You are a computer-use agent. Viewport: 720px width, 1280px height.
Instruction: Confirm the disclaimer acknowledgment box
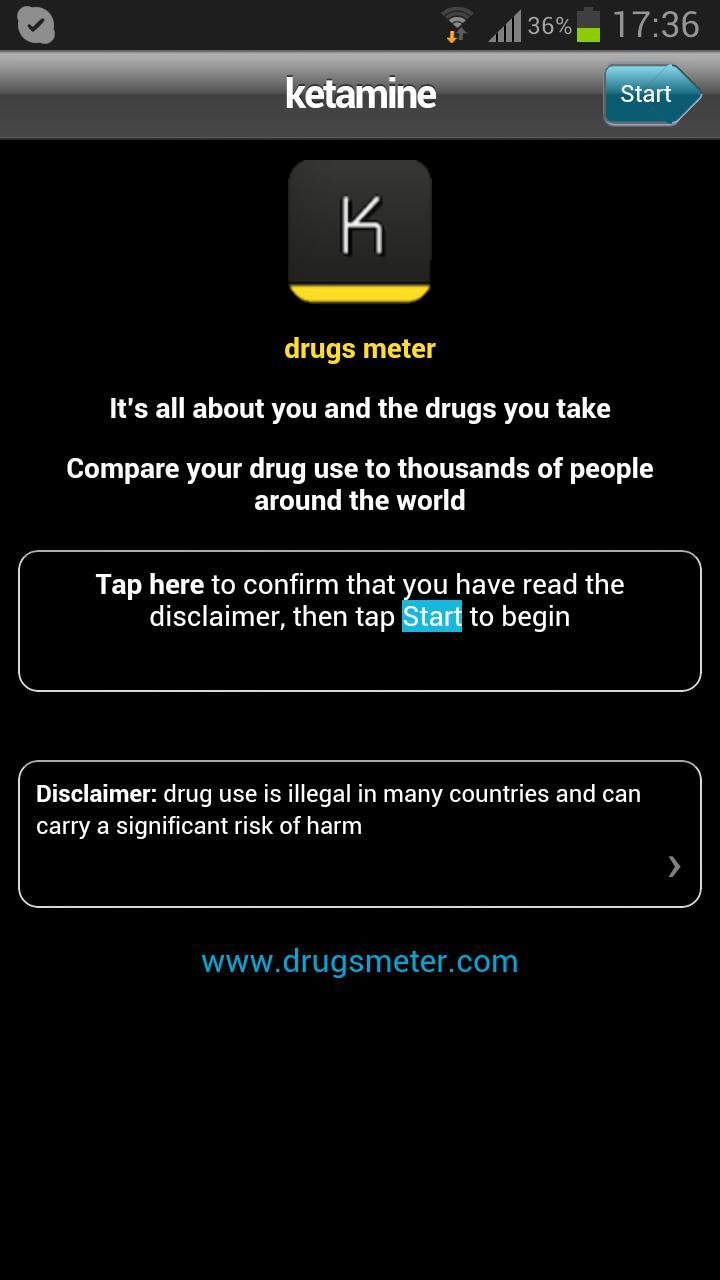point(360,620)
